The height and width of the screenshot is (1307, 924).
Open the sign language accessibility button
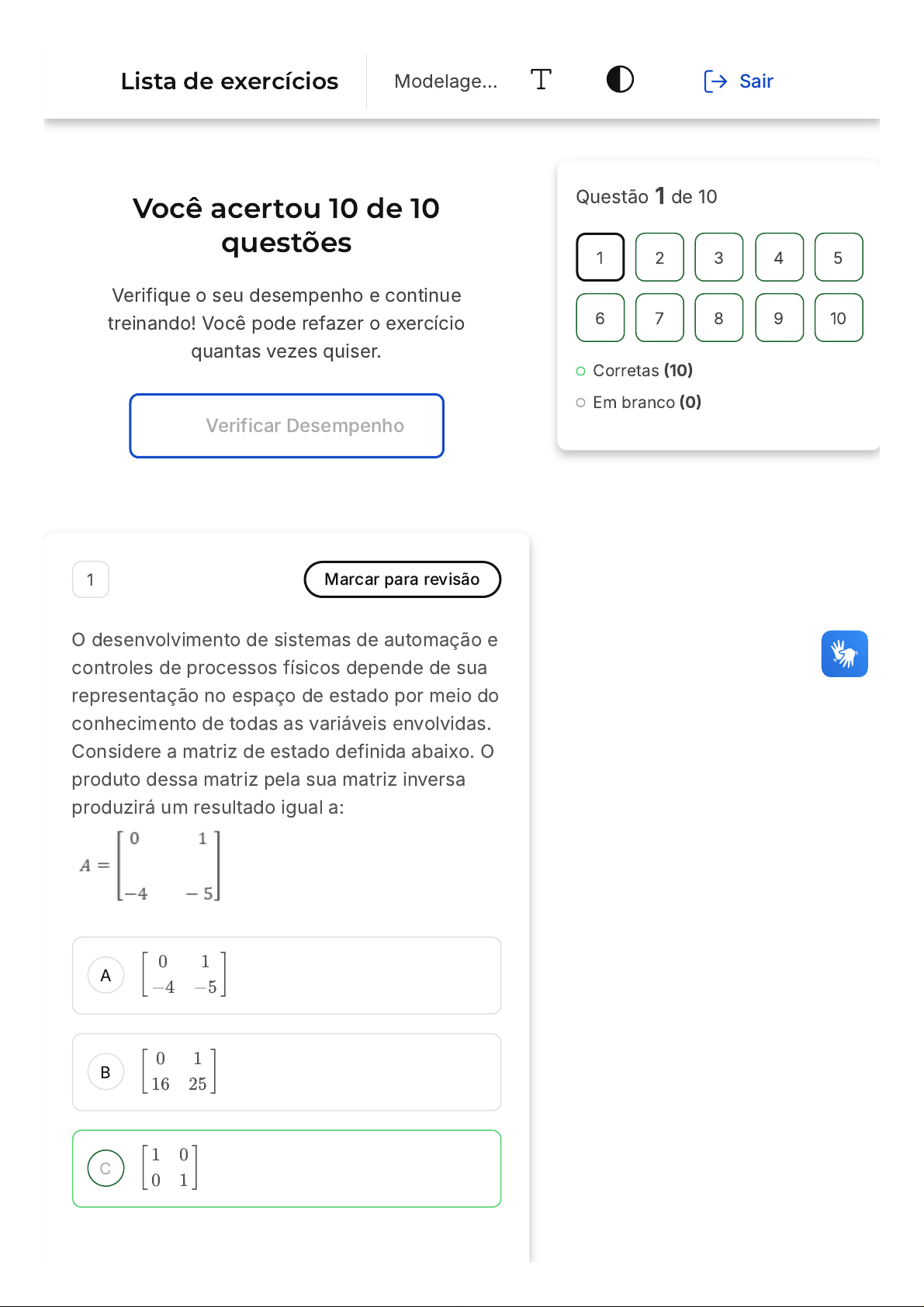tap(845, 654)
